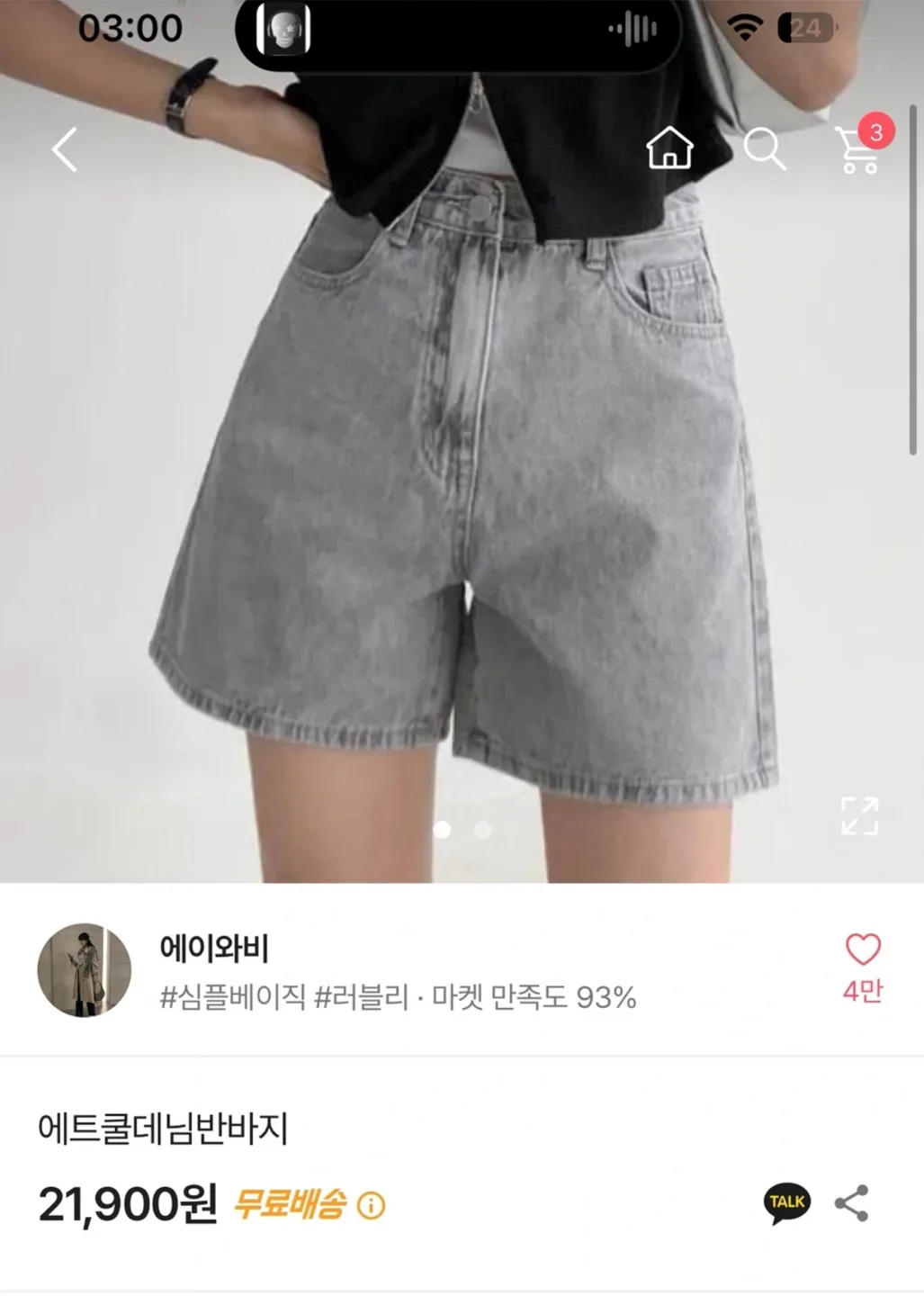Toggle the heart to favorite the shop
Viewport: 924px width, 1296px height.
(865, 949)
